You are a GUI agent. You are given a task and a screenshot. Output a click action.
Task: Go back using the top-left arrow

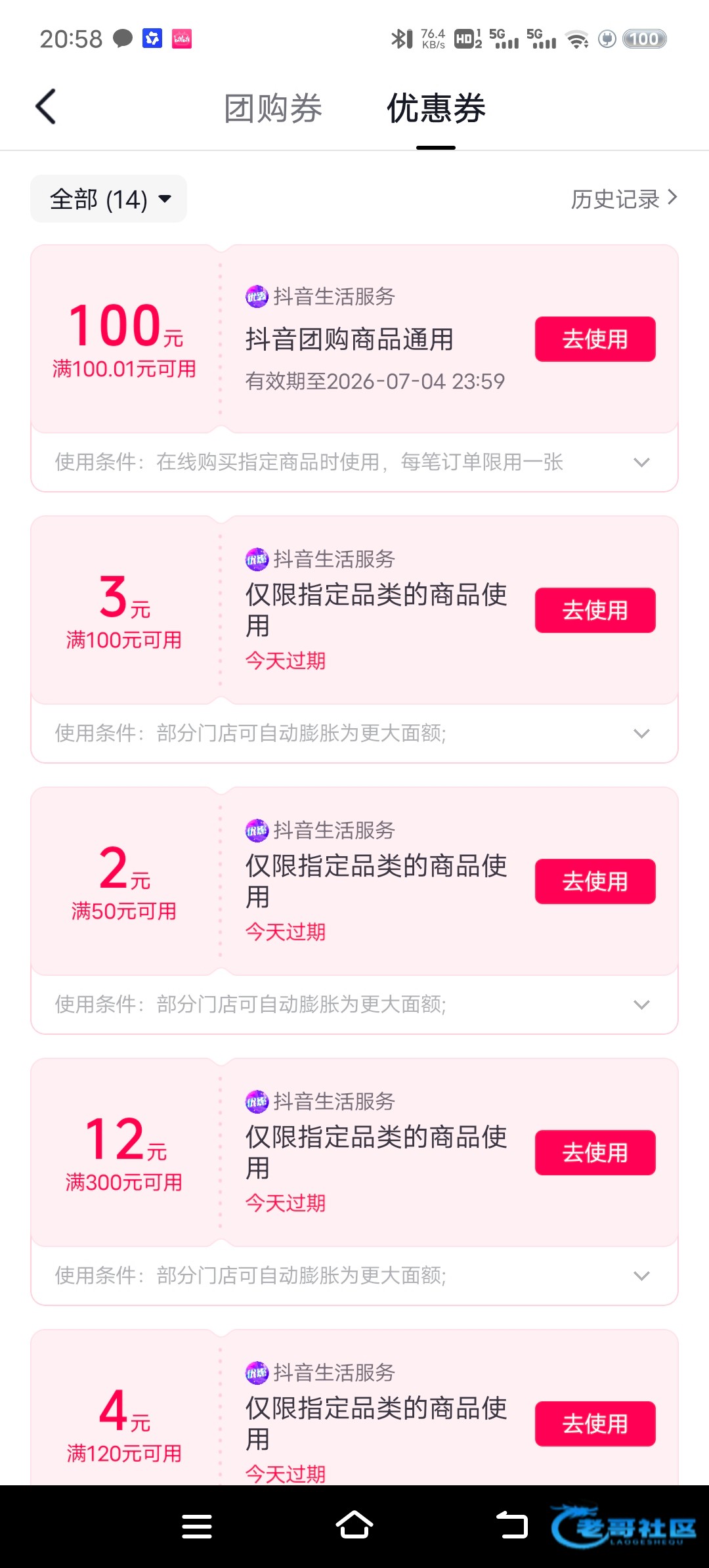tap(46, 107)
